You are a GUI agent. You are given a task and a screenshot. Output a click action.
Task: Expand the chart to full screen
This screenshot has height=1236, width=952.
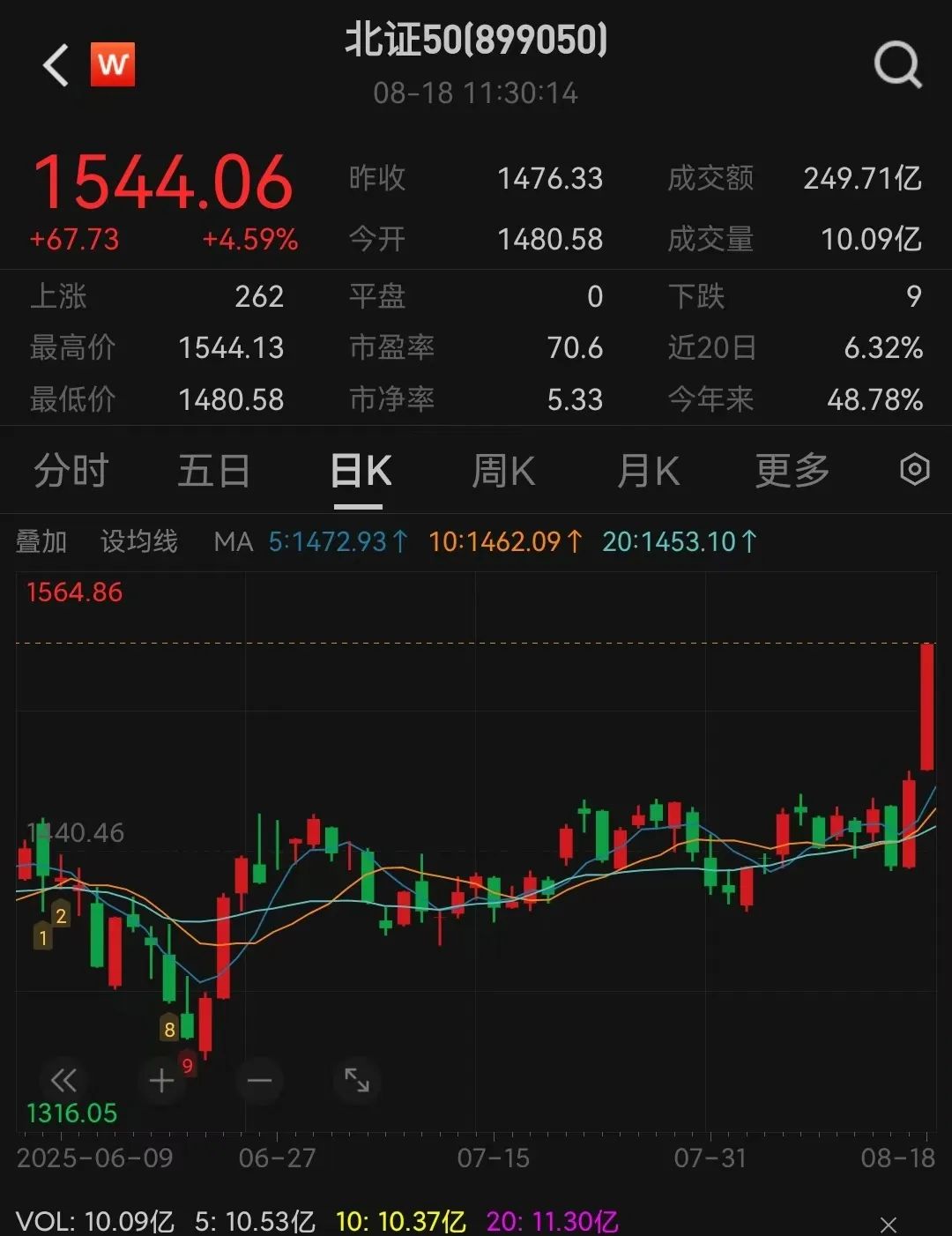357,1080
